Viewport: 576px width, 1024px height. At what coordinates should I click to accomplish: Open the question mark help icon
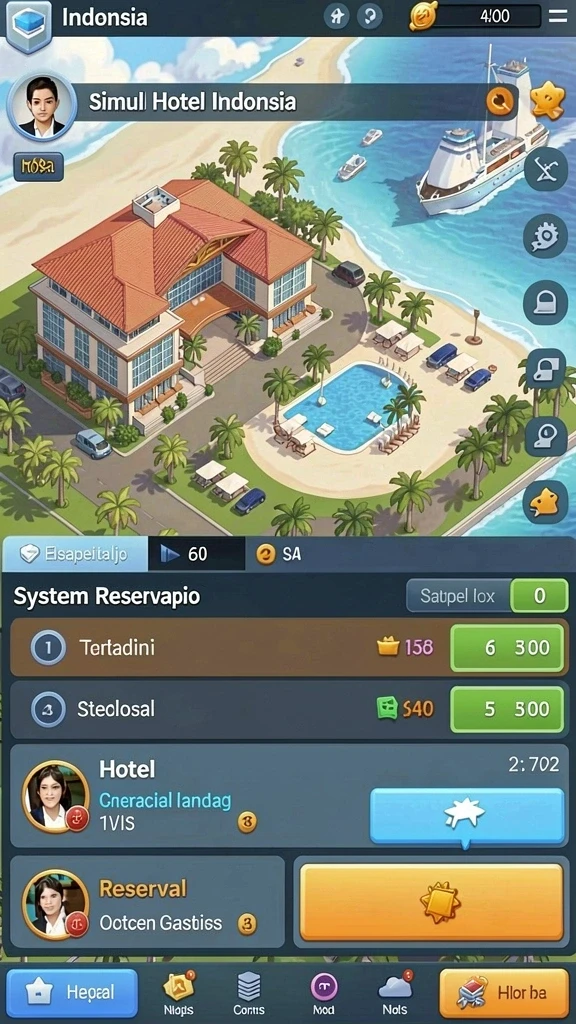pyautogui.click(x=370, y=16)
